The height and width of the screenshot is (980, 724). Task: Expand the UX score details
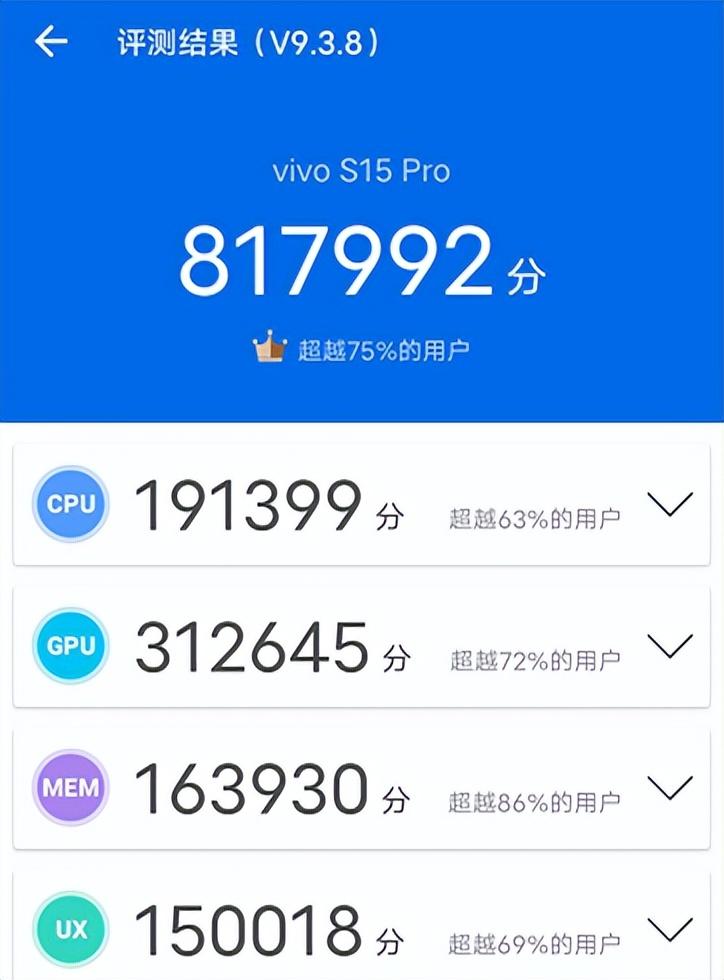click(x=670, y=930)
